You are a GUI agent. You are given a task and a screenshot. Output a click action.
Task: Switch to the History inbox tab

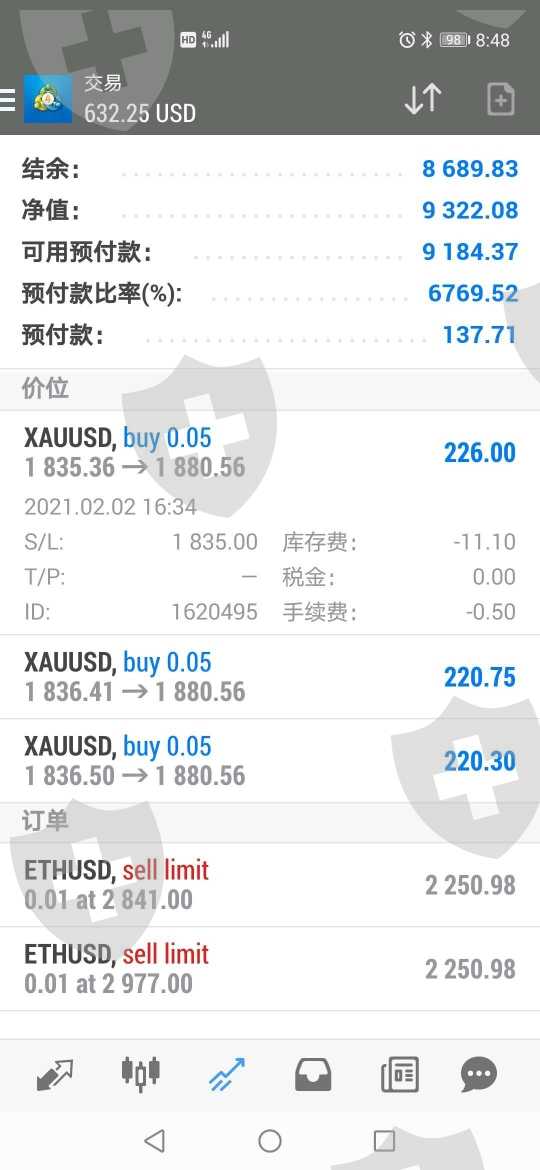pyautogui.click(x=313, y=1075)
